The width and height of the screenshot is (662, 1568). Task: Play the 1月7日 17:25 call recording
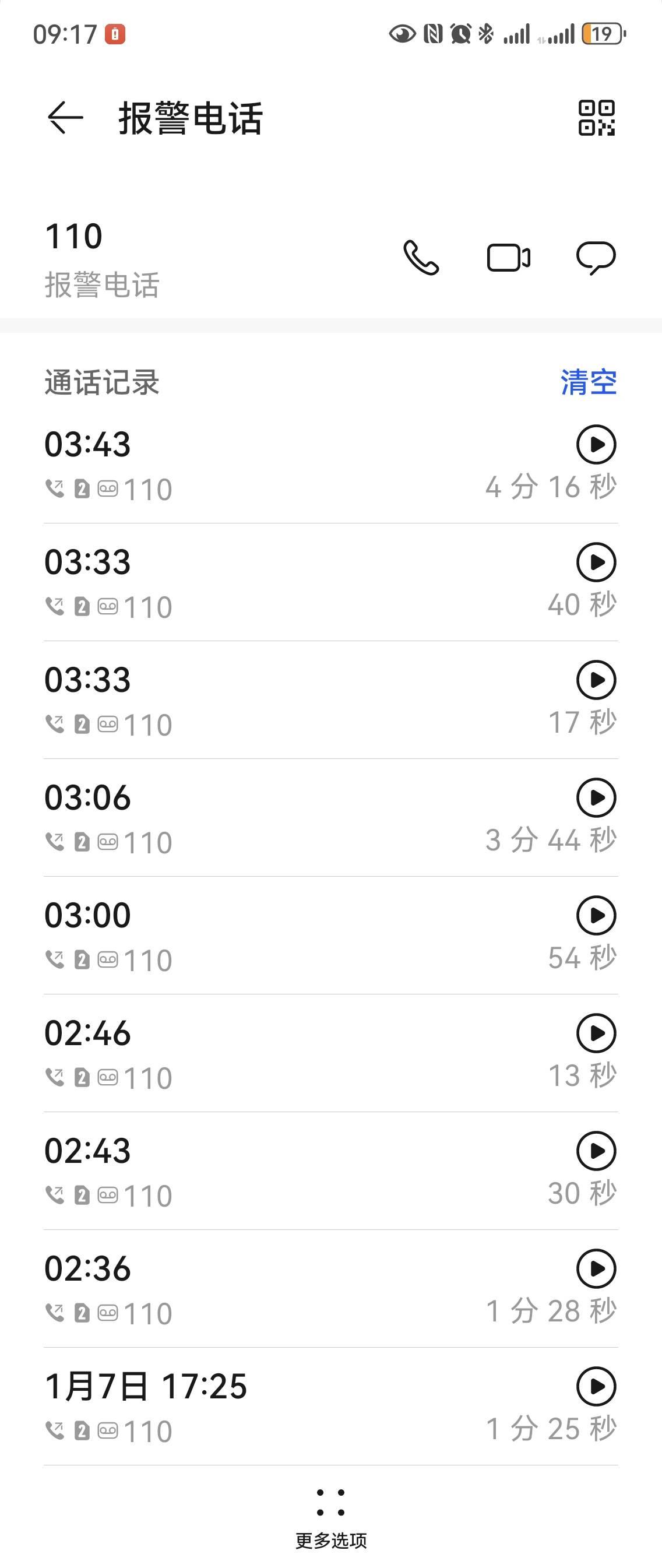596,1387
